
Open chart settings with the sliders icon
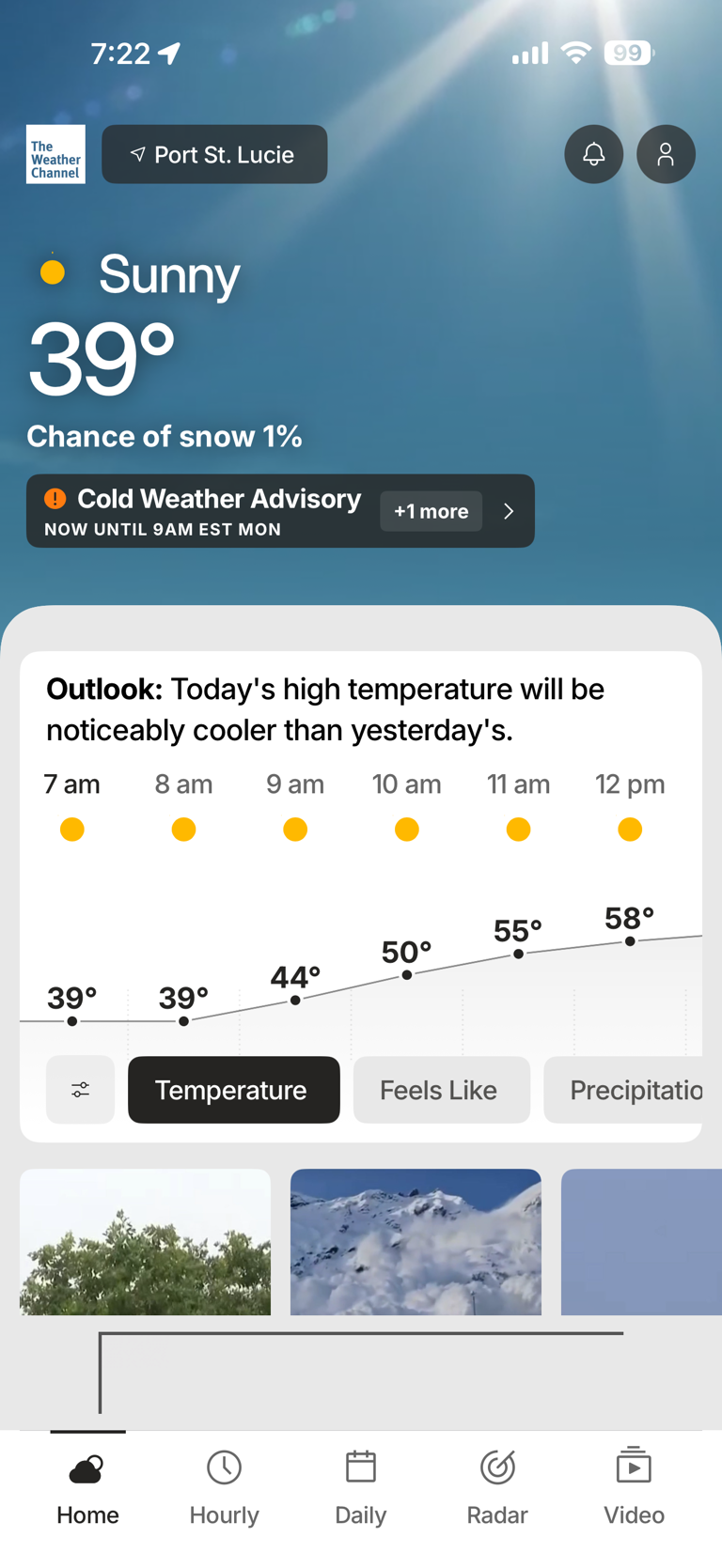(80, 1090)
